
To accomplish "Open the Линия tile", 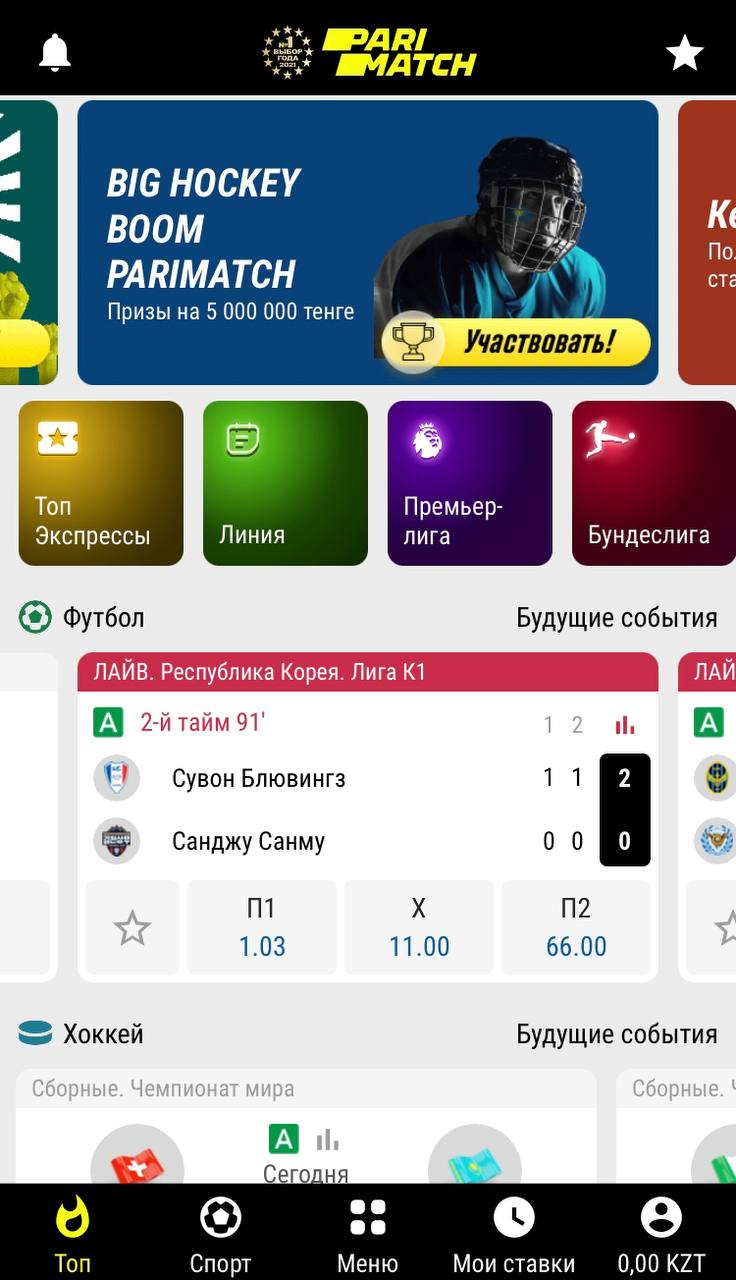I will click(x=285, y=483).
